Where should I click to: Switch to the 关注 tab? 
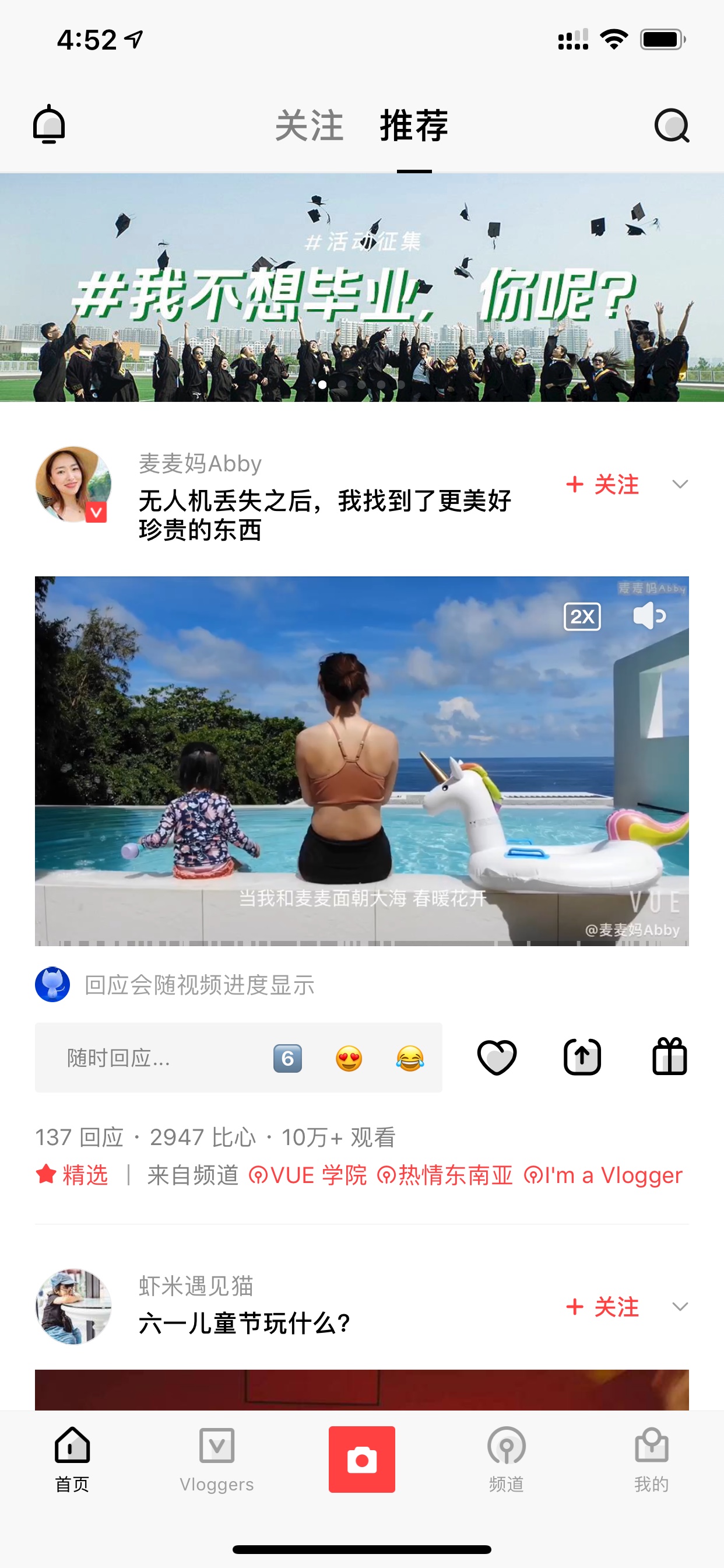point(309,126)
